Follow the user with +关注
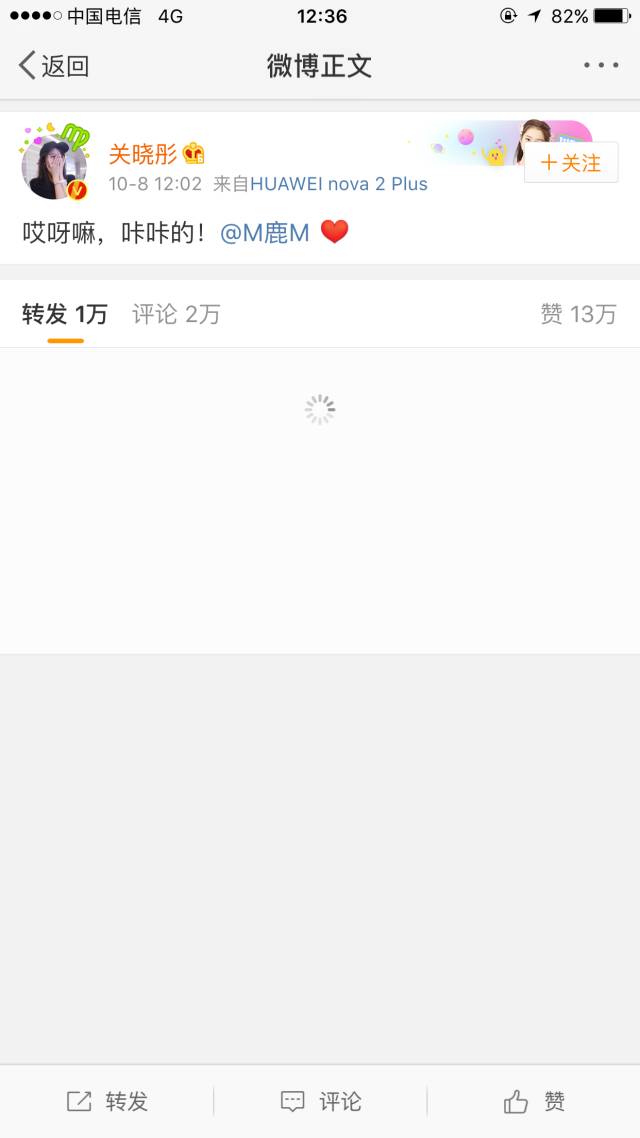640x1138 pixels. [x=571, y=163]
